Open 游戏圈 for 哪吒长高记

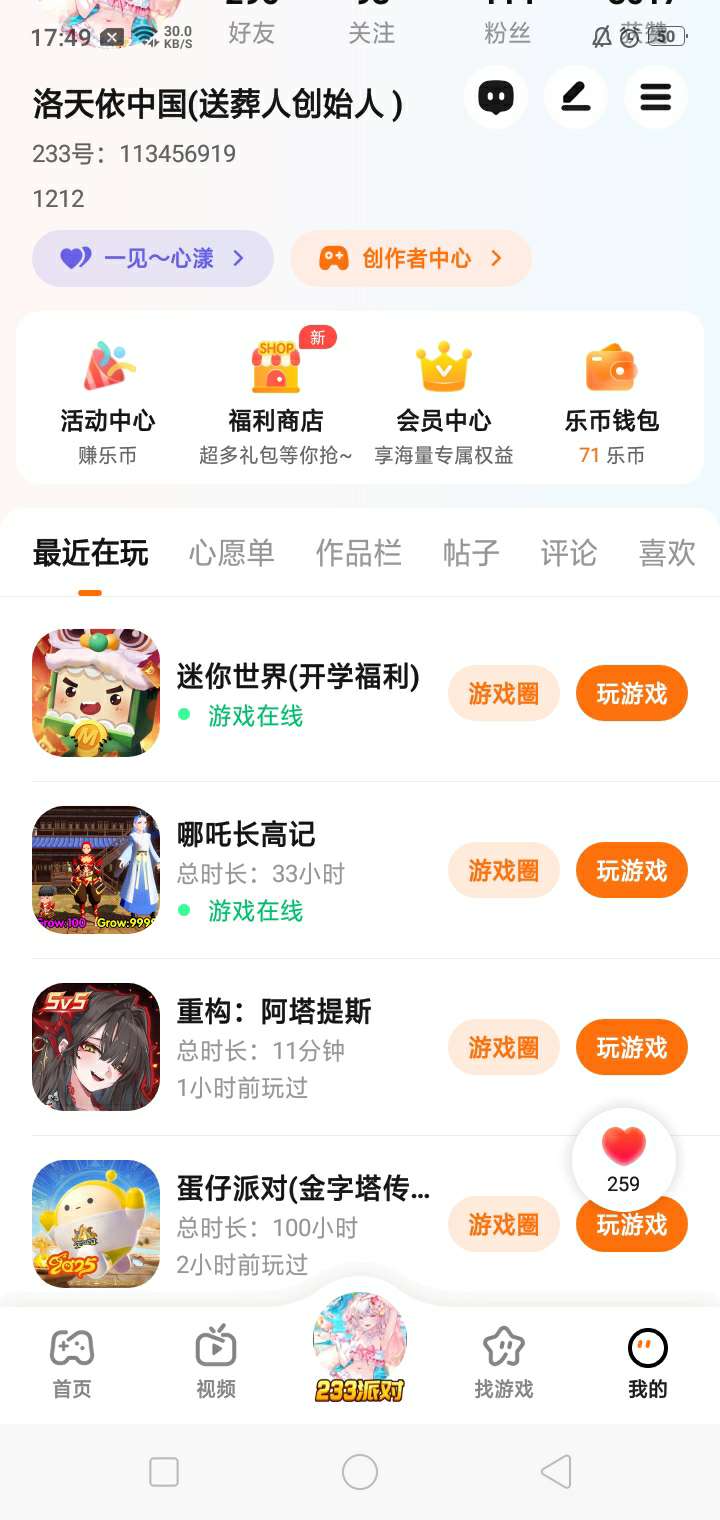pyautogui.click(x=503, y=870)
